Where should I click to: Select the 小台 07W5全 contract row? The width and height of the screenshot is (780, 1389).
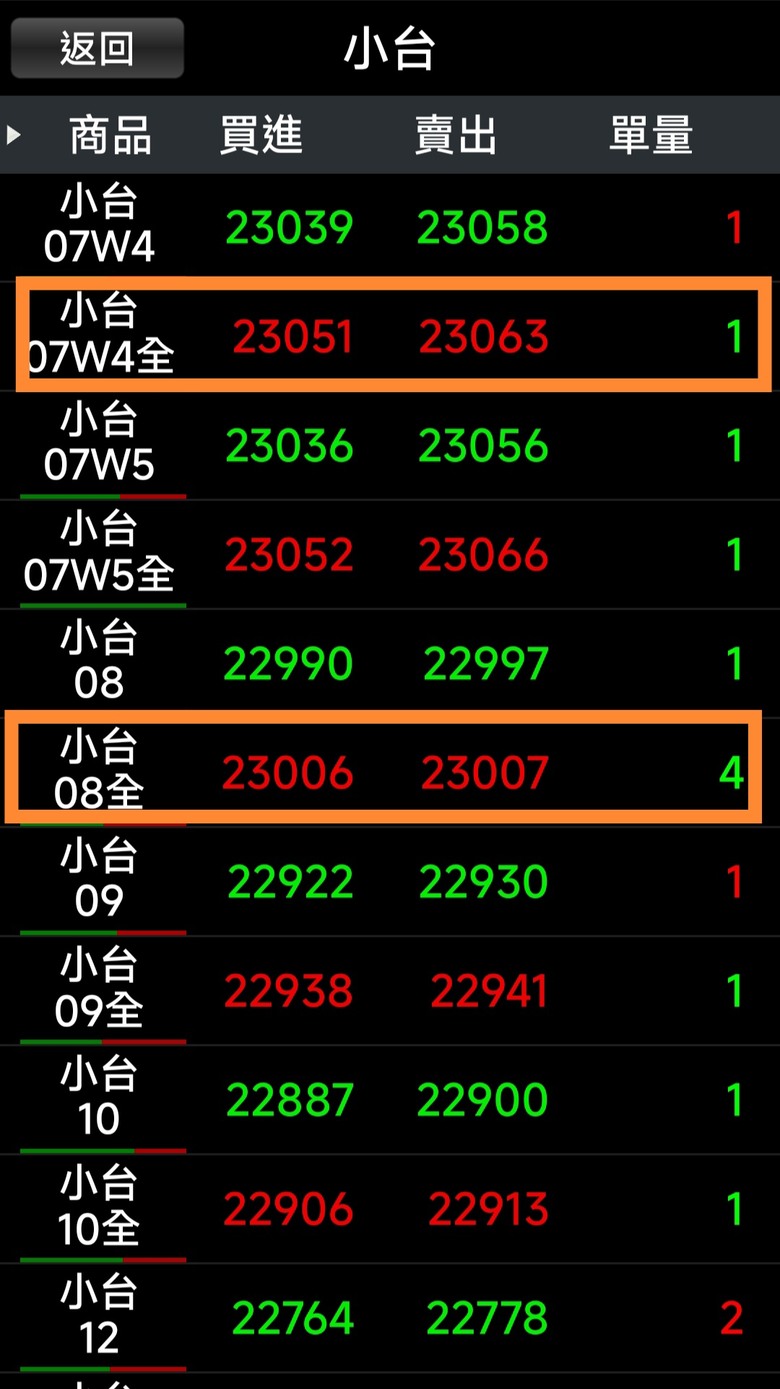pyautogui.click(x=390, y=554)
